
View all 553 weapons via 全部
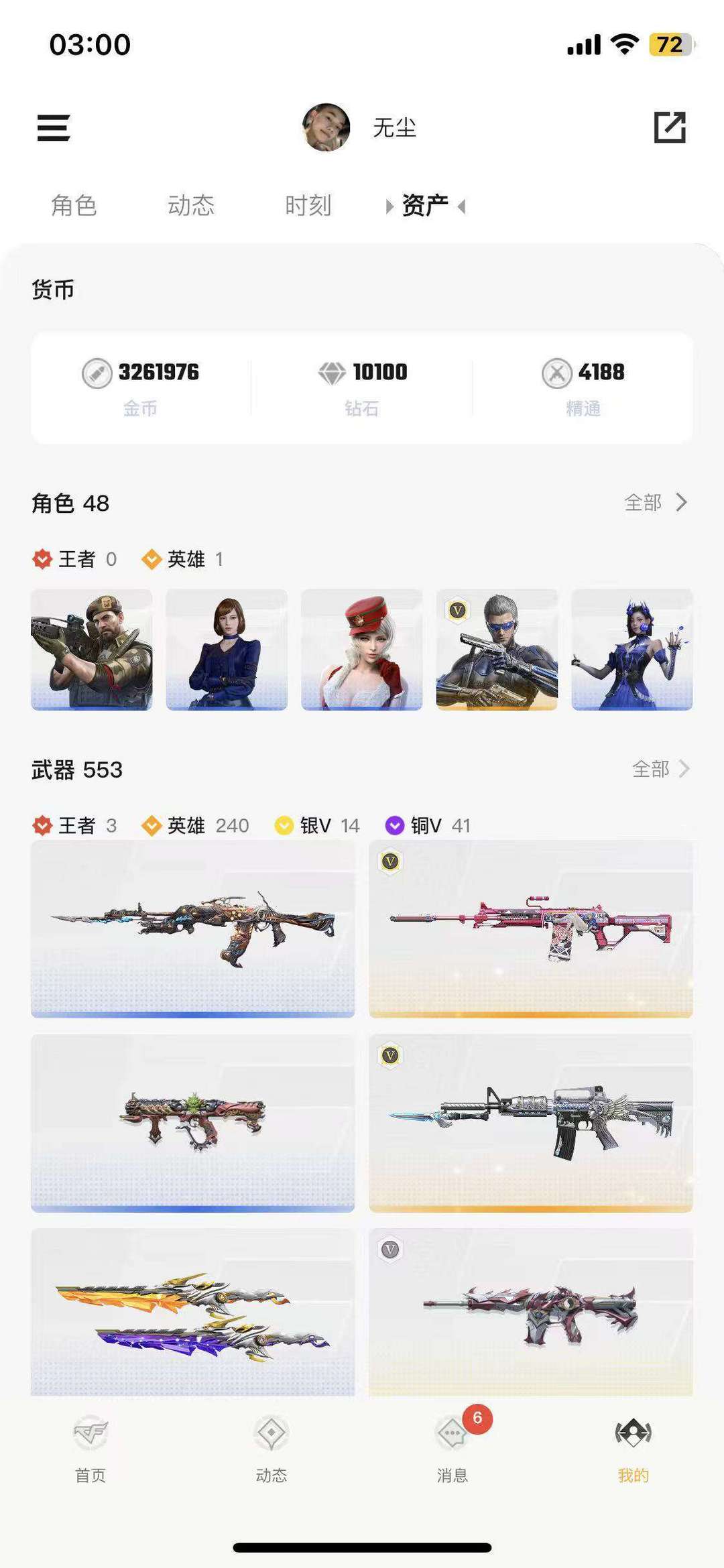pyautogui.click(x=660, y=769)
